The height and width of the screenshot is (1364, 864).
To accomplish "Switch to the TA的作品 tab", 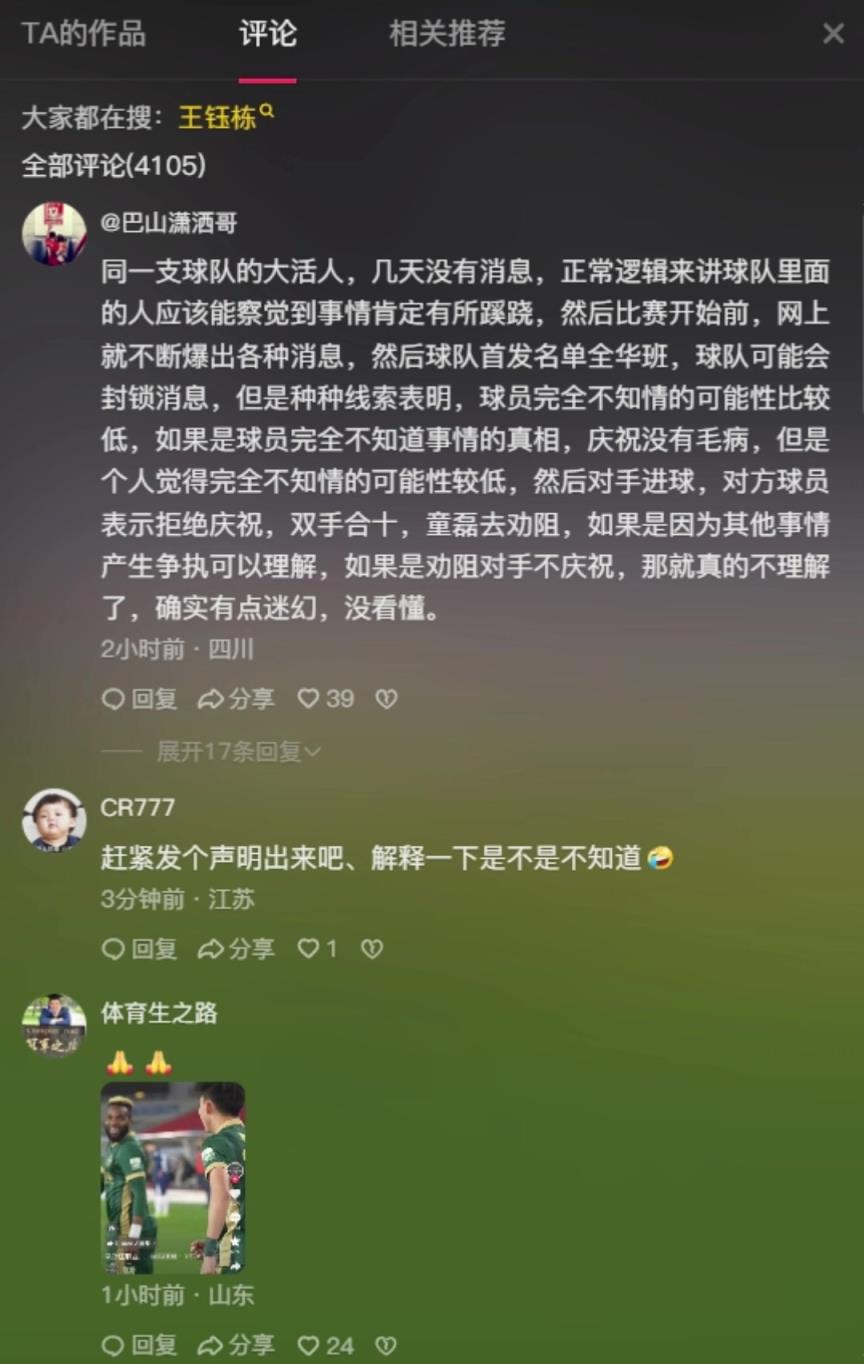I will 84,34.
